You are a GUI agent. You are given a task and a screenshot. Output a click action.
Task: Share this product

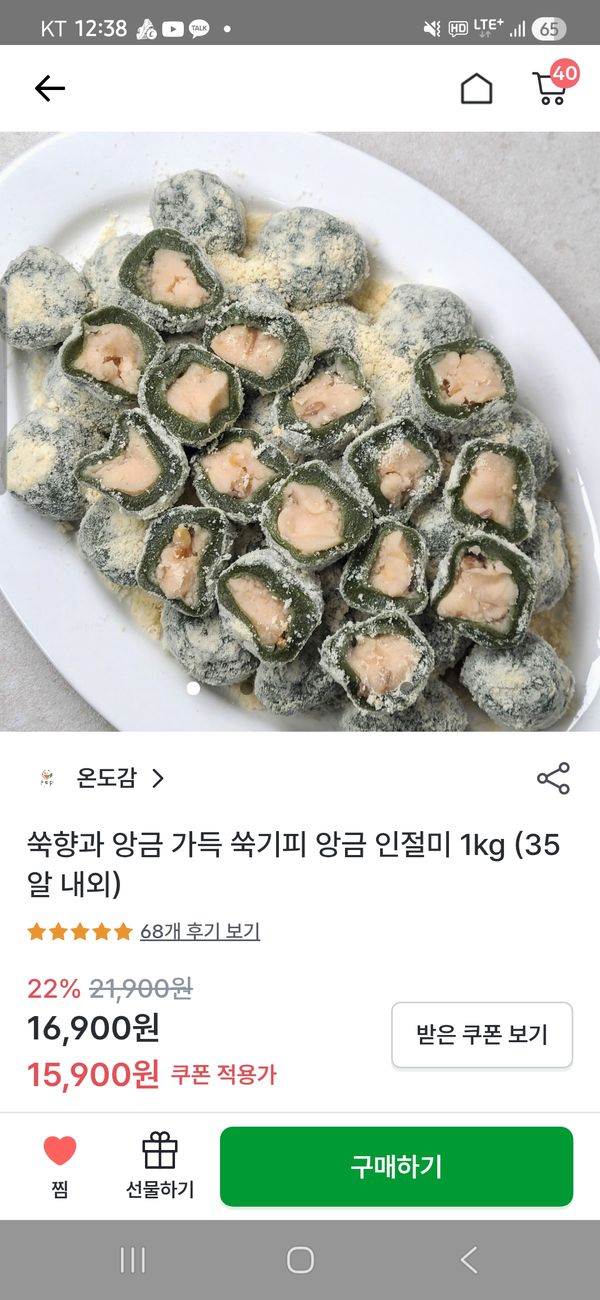553,778
